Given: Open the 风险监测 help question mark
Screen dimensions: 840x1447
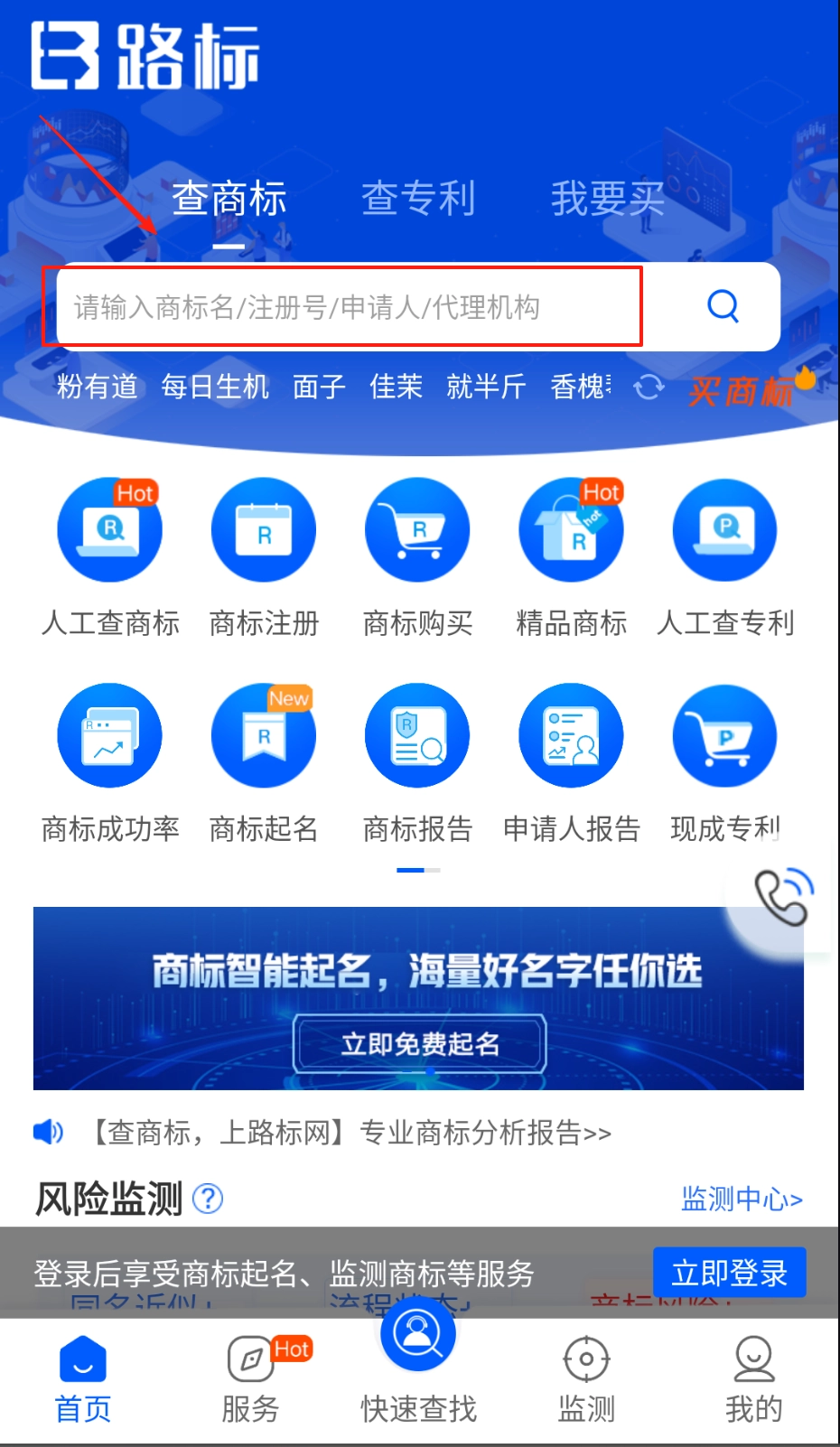Looking at the screenshot, I should (x=206, y=1199).
